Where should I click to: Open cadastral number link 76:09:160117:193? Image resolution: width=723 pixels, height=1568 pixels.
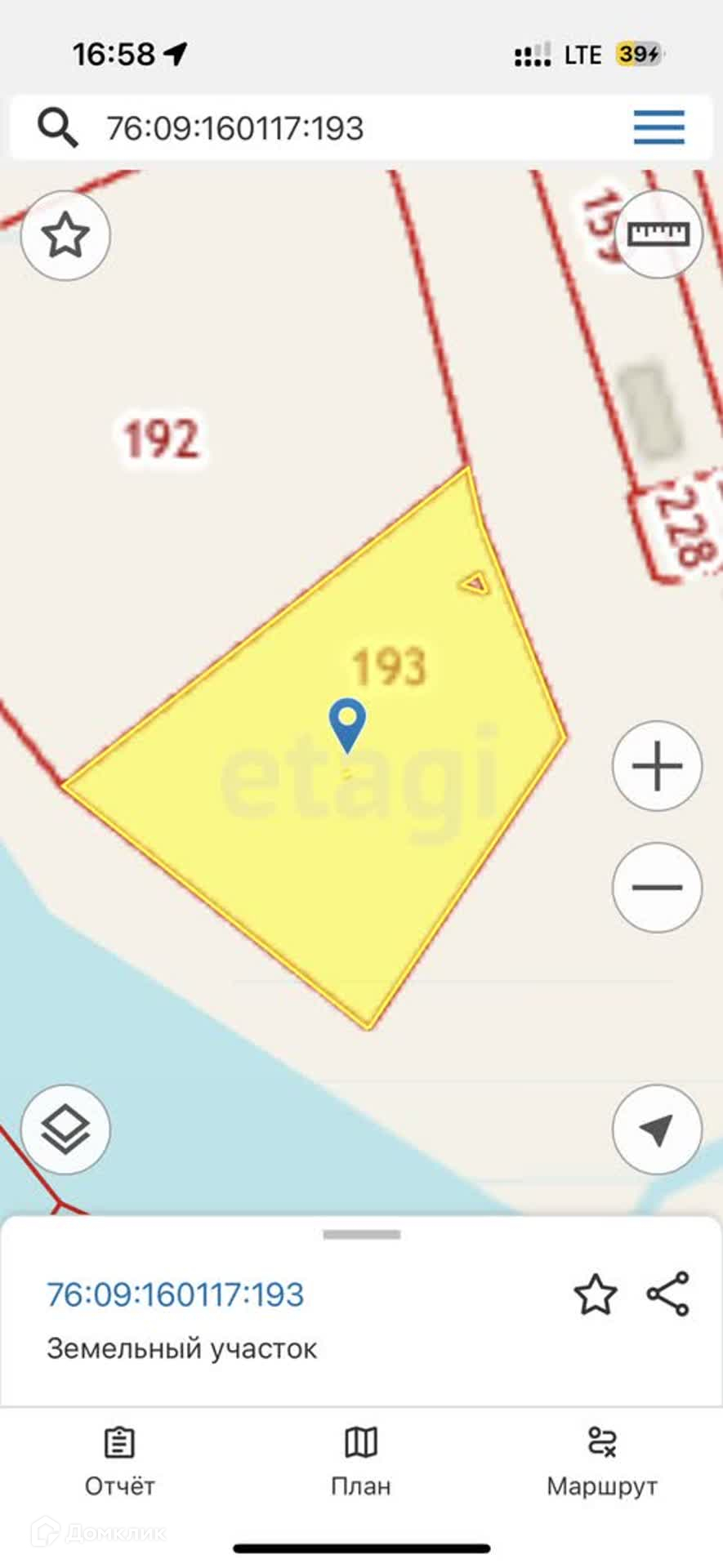coord(176,1294)
